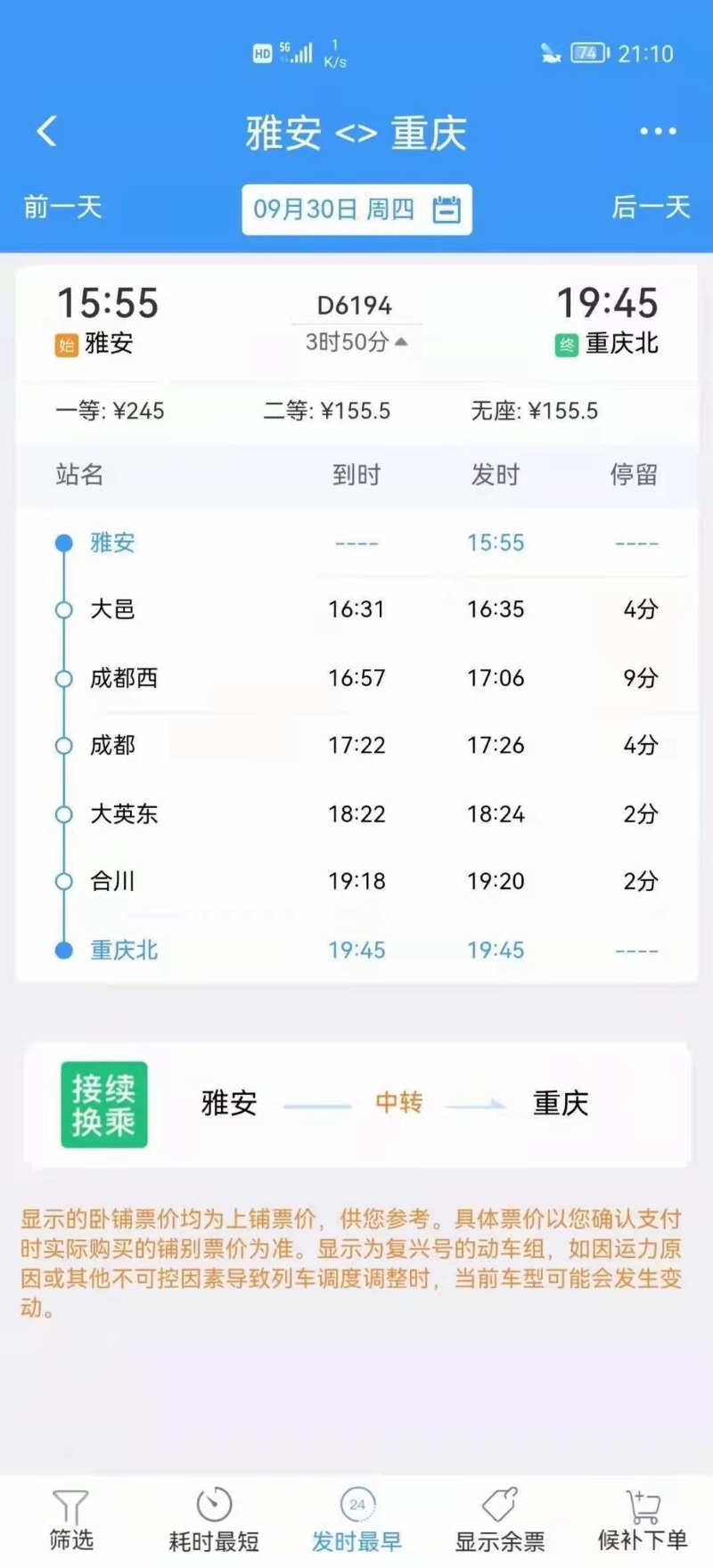Open the date picker for 09月30日 周四

[356, 209]
